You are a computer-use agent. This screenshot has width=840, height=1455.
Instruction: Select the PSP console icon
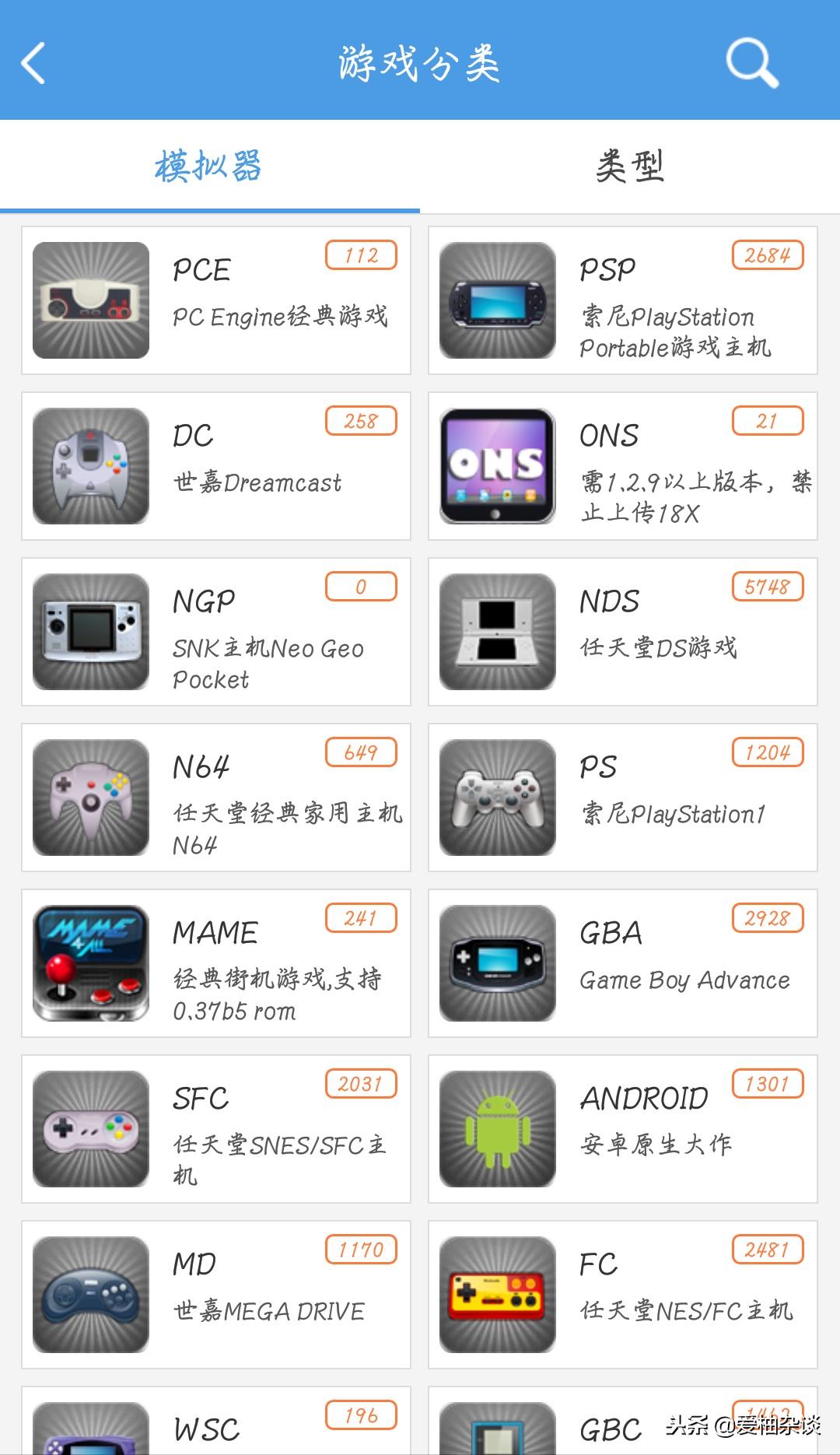497,298
